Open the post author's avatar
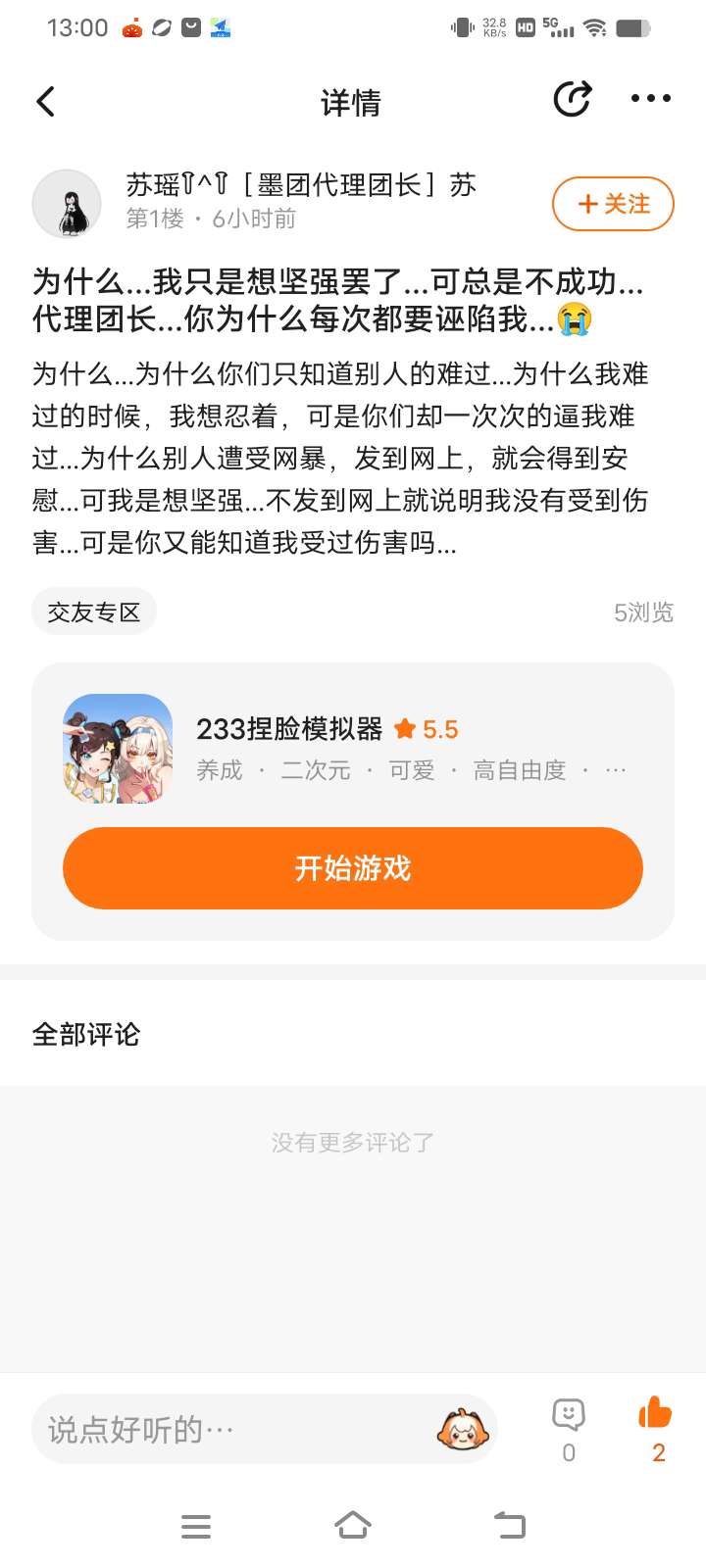The width and height of the screenshot is (706, 1568). coord(67,204)
